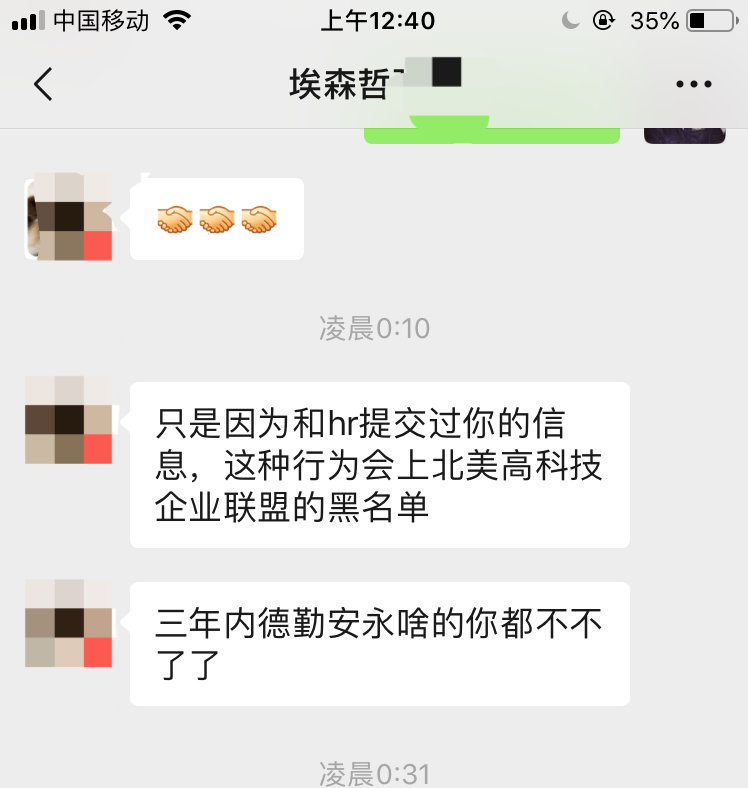
Task: Open avatar beside the hr黑名单 message
Action: [68, 420]
